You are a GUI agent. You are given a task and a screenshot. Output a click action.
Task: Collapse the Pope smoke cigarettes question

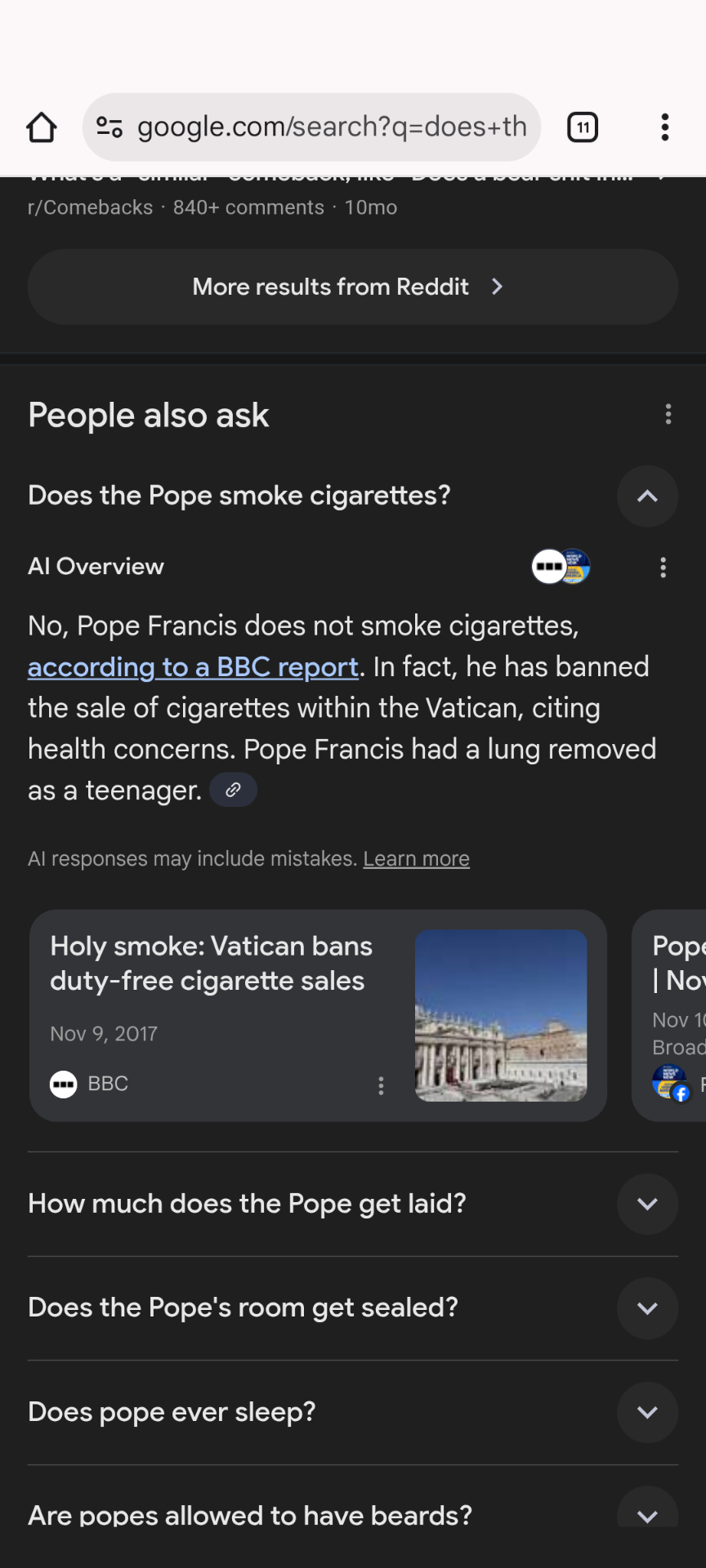point(647,497)
